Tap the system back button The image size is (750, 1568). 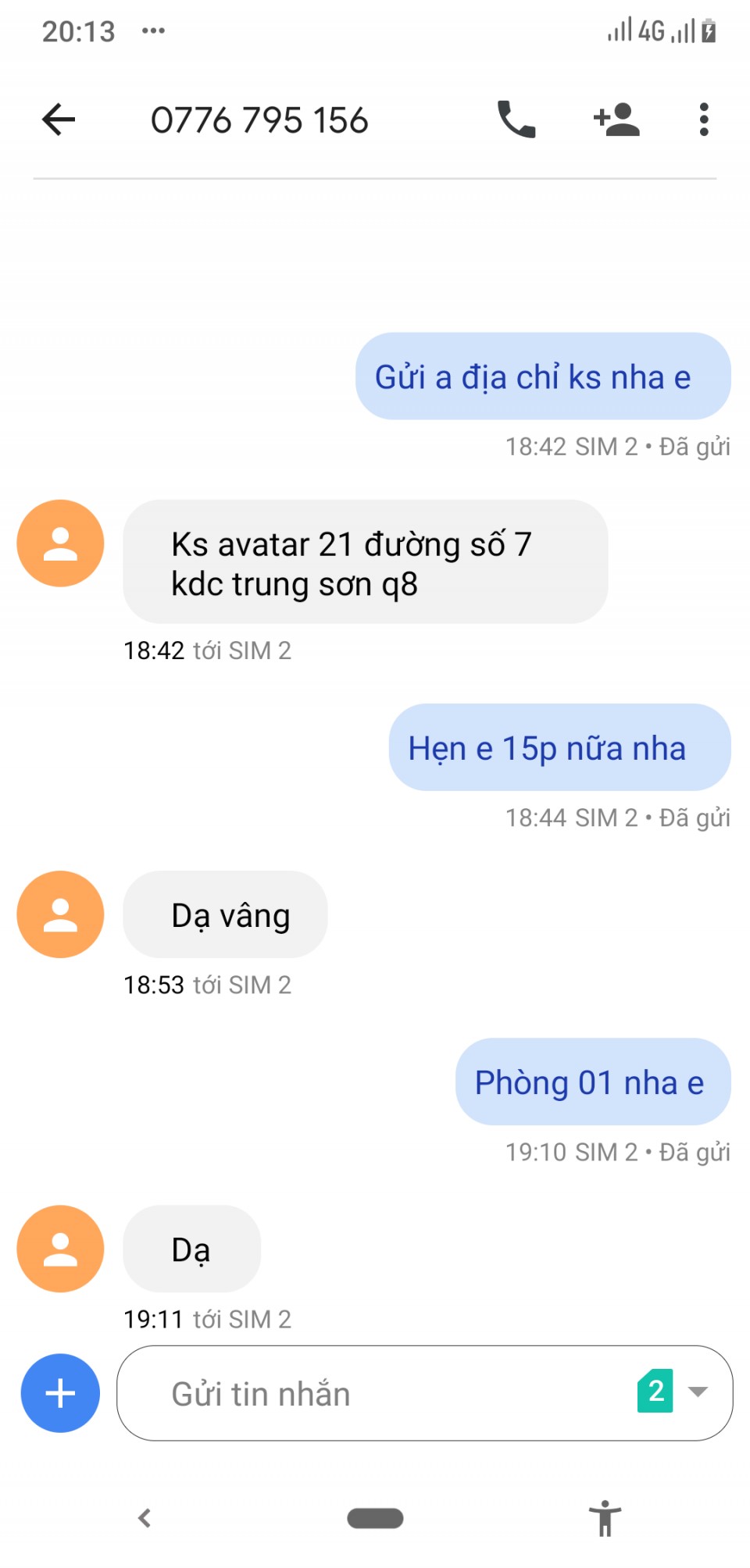pyautogui.click(x=145, y=1518)
